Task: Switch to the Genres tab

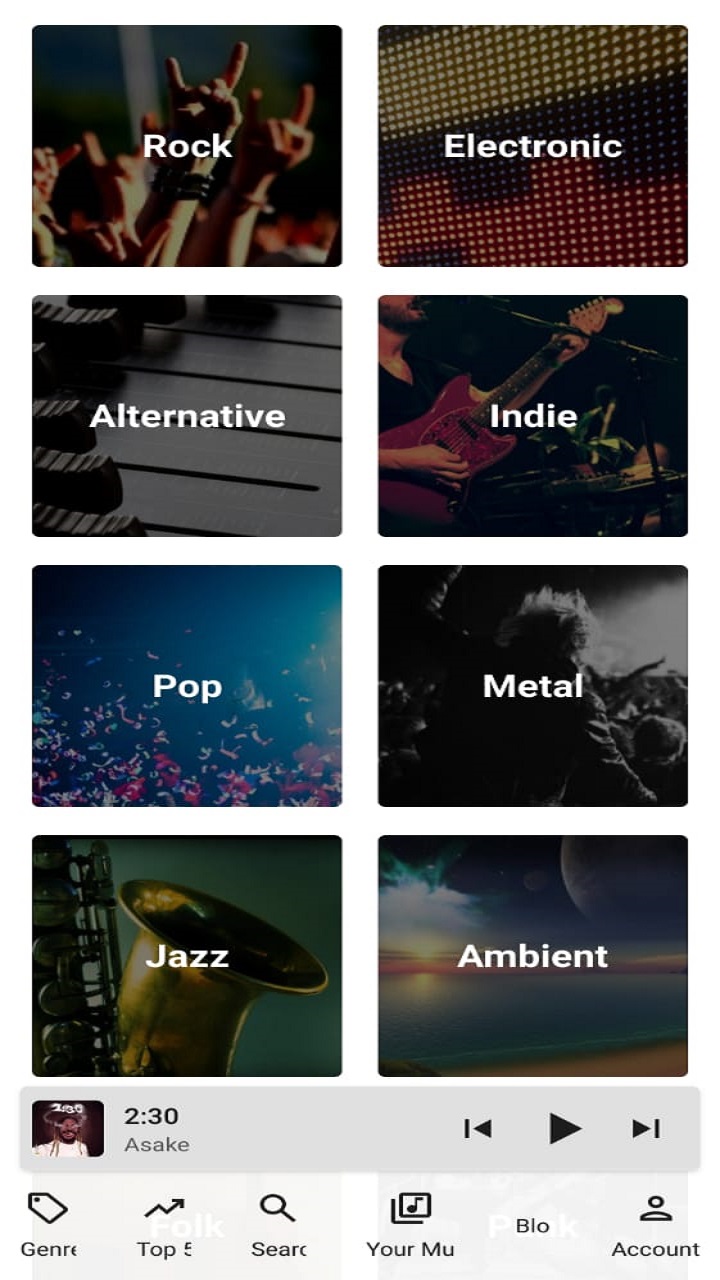Action: [48, 1225]
